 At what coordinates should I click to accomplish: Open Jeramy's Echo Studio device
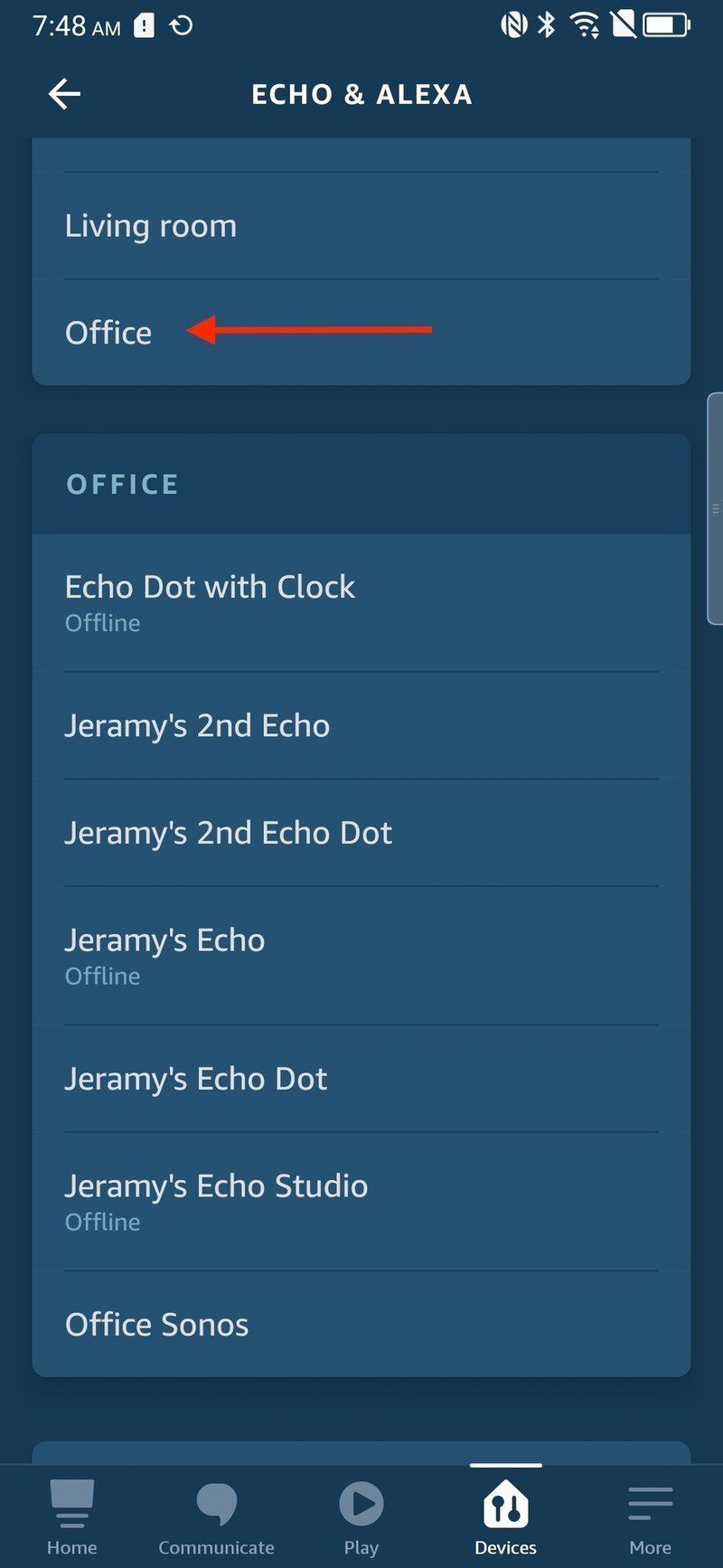tap(216, 1201)
